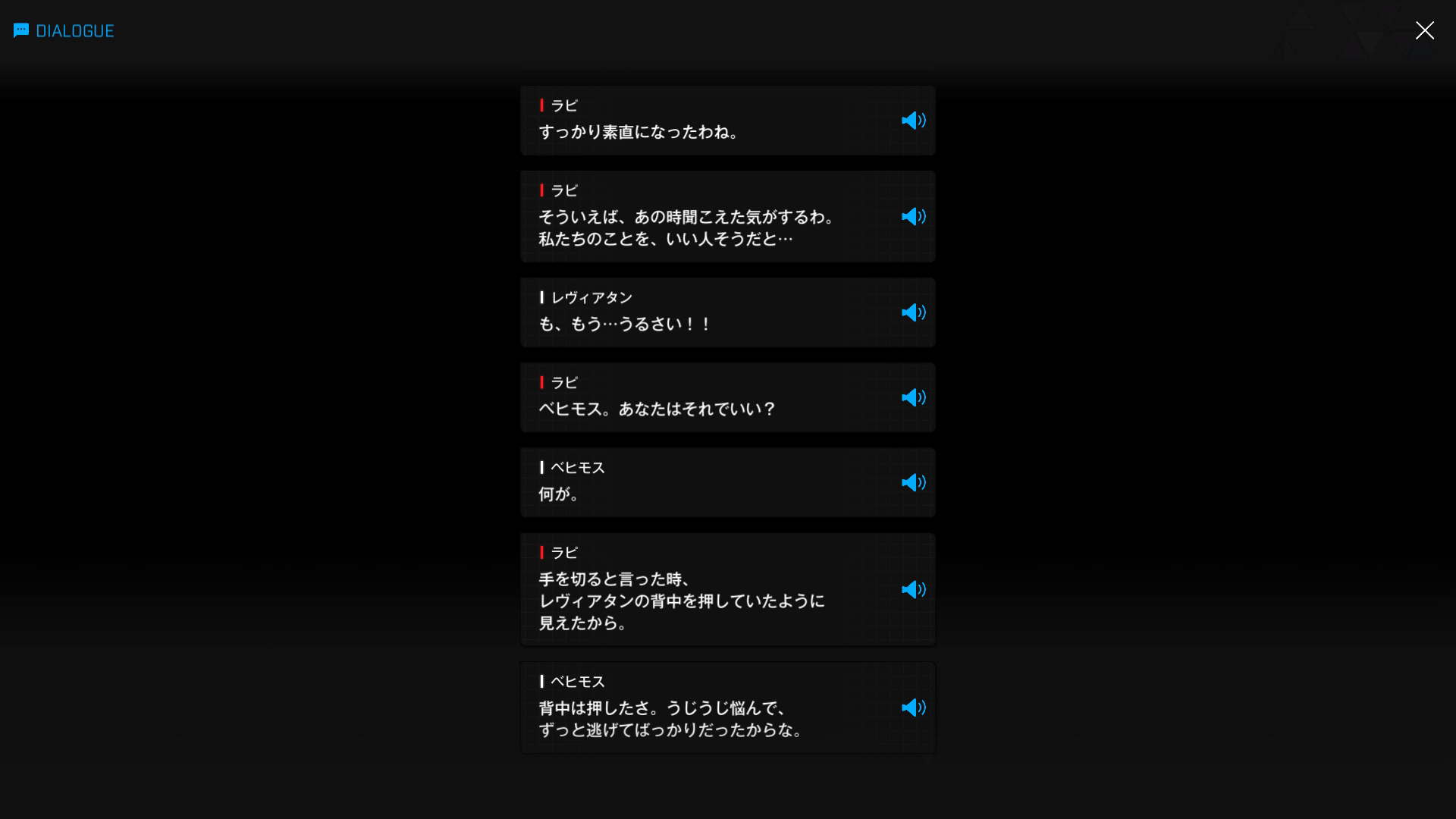Replay ベヒモス's 背中は押したさ line

coord(913,708)
